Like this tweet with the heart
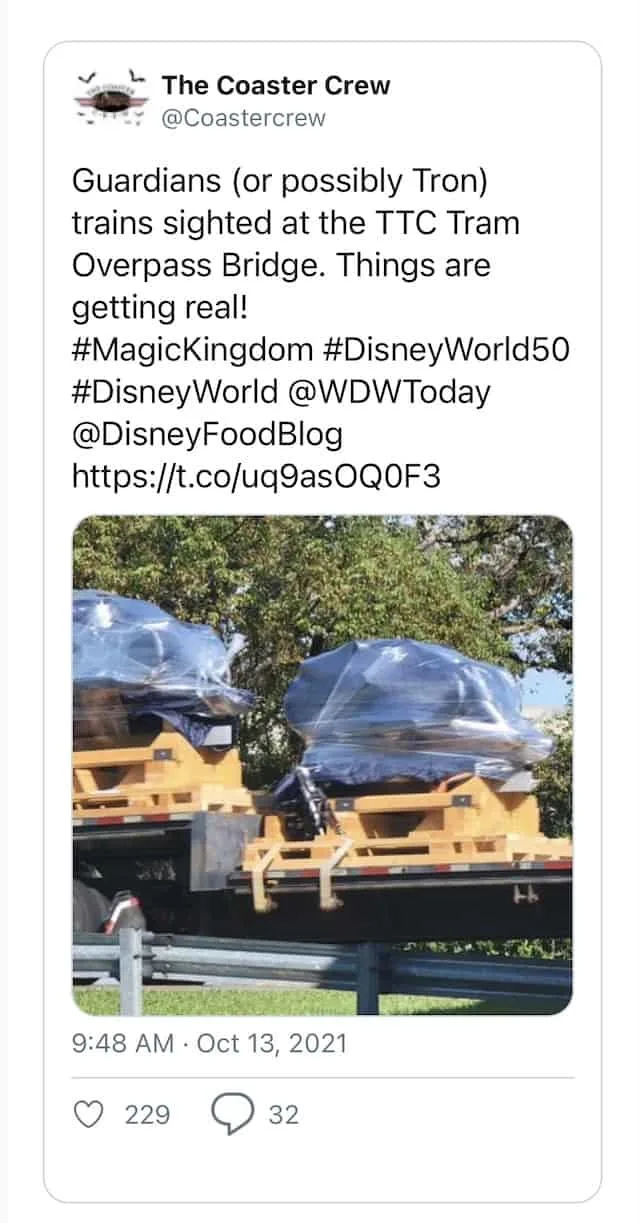This screenshot has width=640, height=1223. coord(89,1114)
